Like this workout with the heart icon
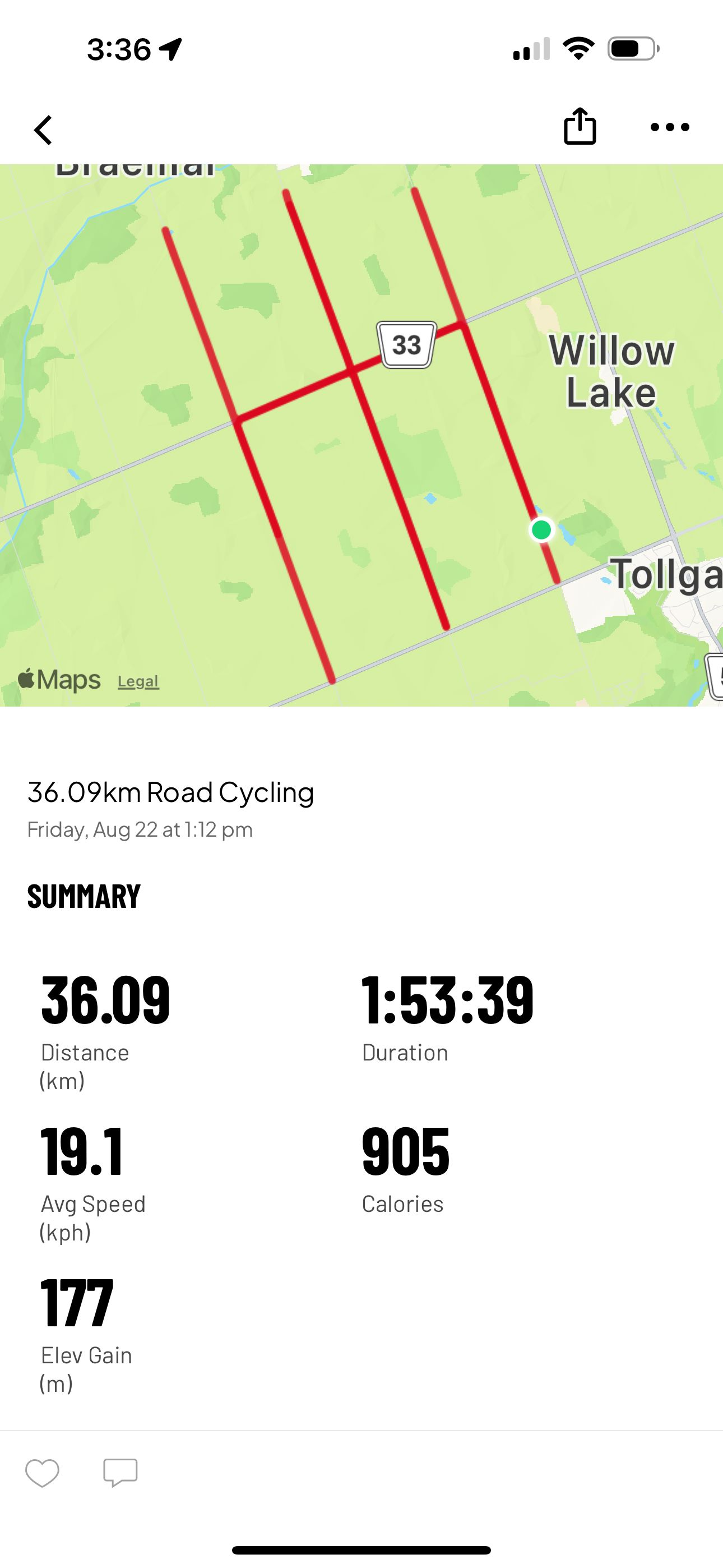The width and height of the screenshot is (723, 1568). point(42,1473)
